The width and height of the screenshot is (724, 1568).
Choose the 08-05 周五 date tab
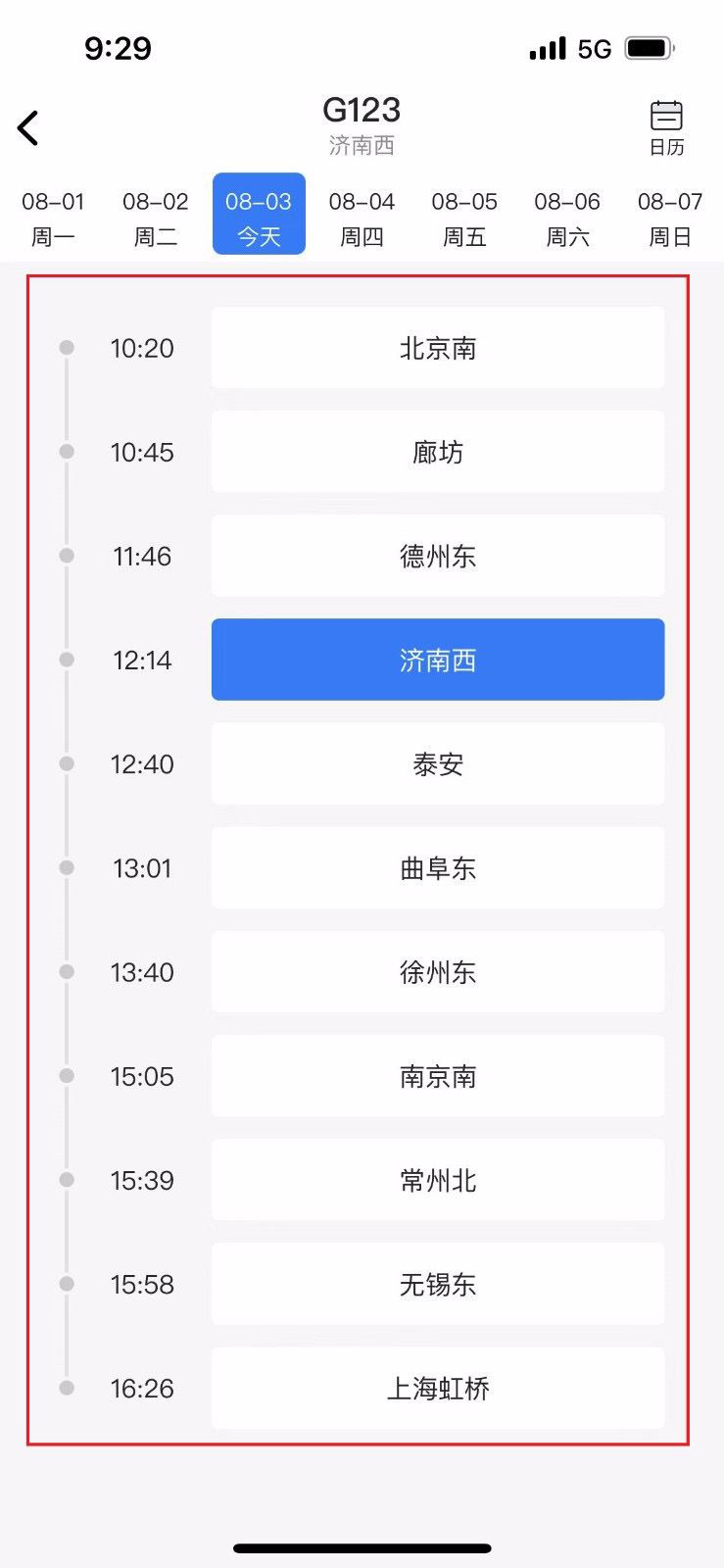(x=464, y=218)
